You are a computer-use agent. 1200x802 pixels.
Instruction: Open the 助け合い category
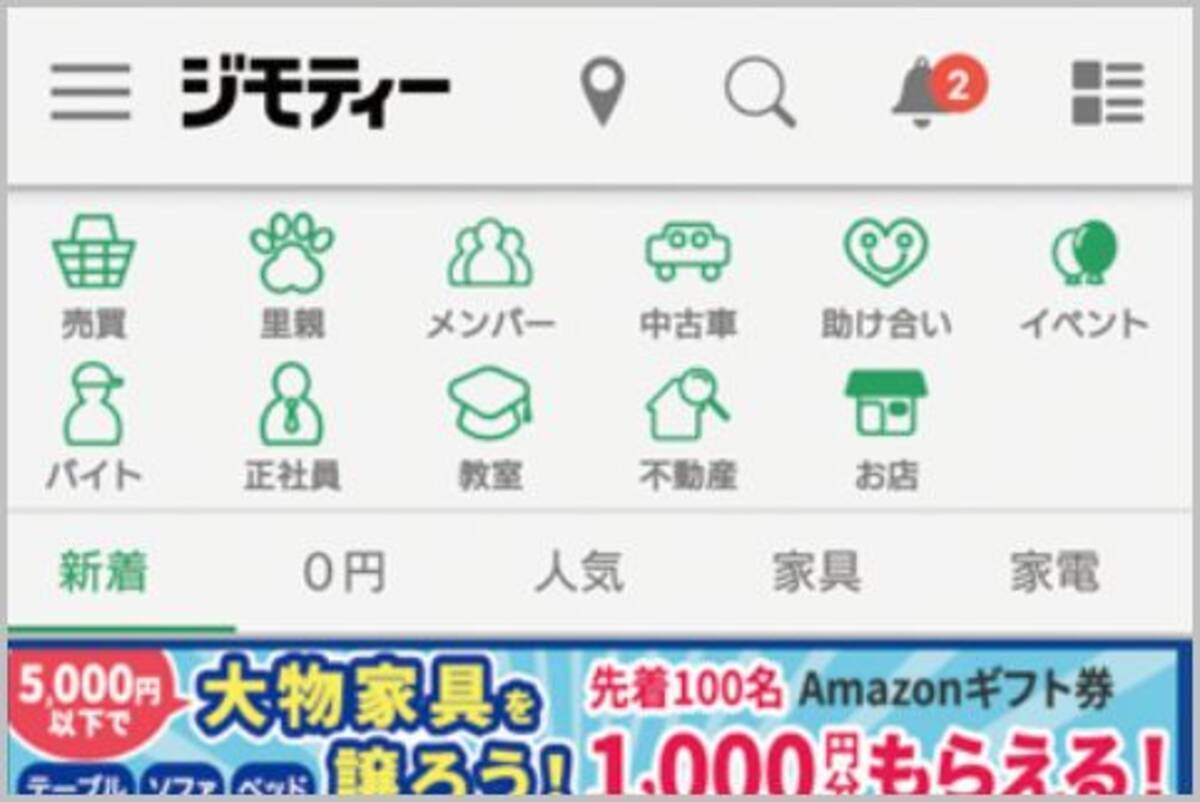[x=886, y=275]
